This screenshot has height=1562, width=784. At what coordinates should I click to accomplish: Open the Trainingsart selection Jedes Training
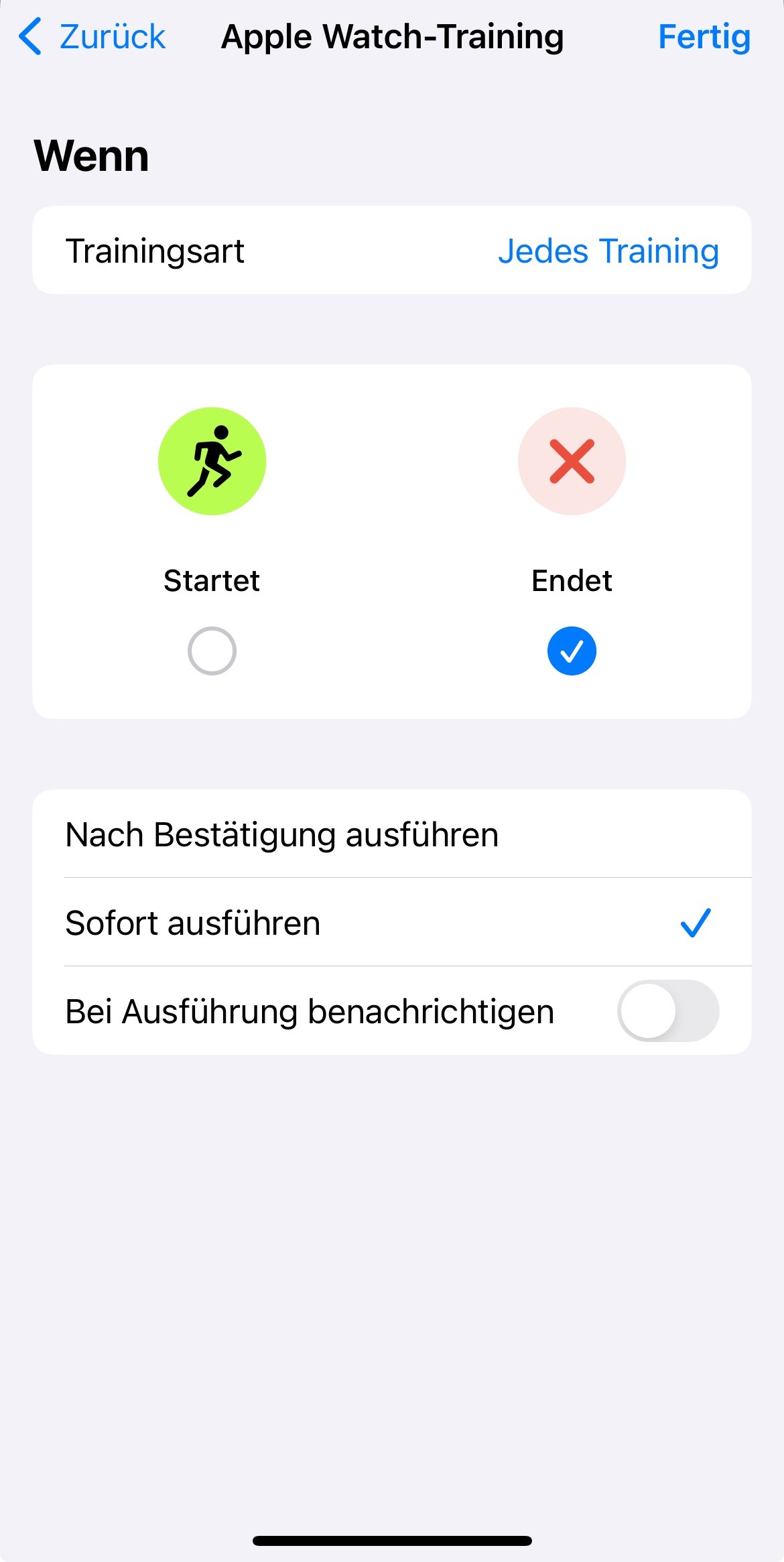pos(608,251)
